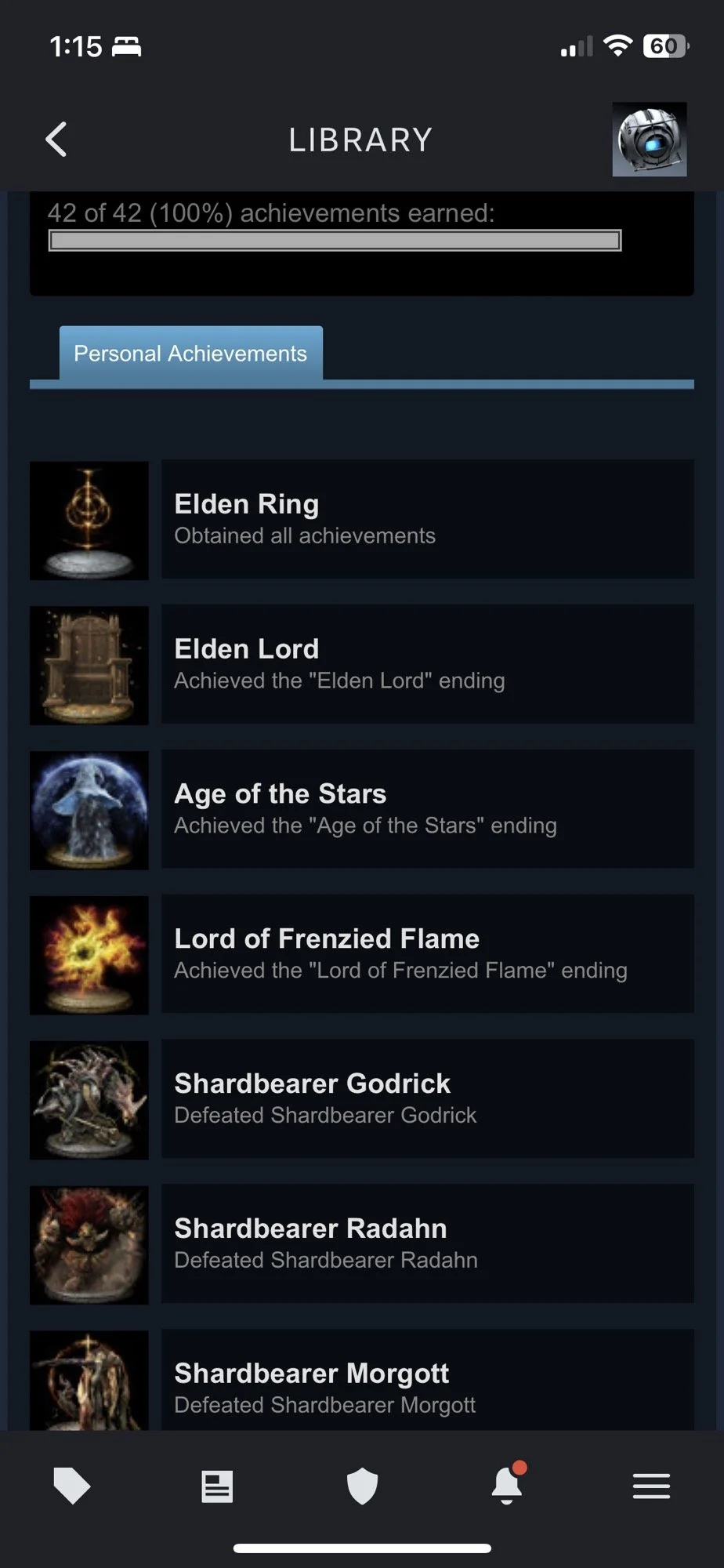The image size is (724, 1568).
Task: Select the Age of the Stars achievement
Action: coord(427,809)
